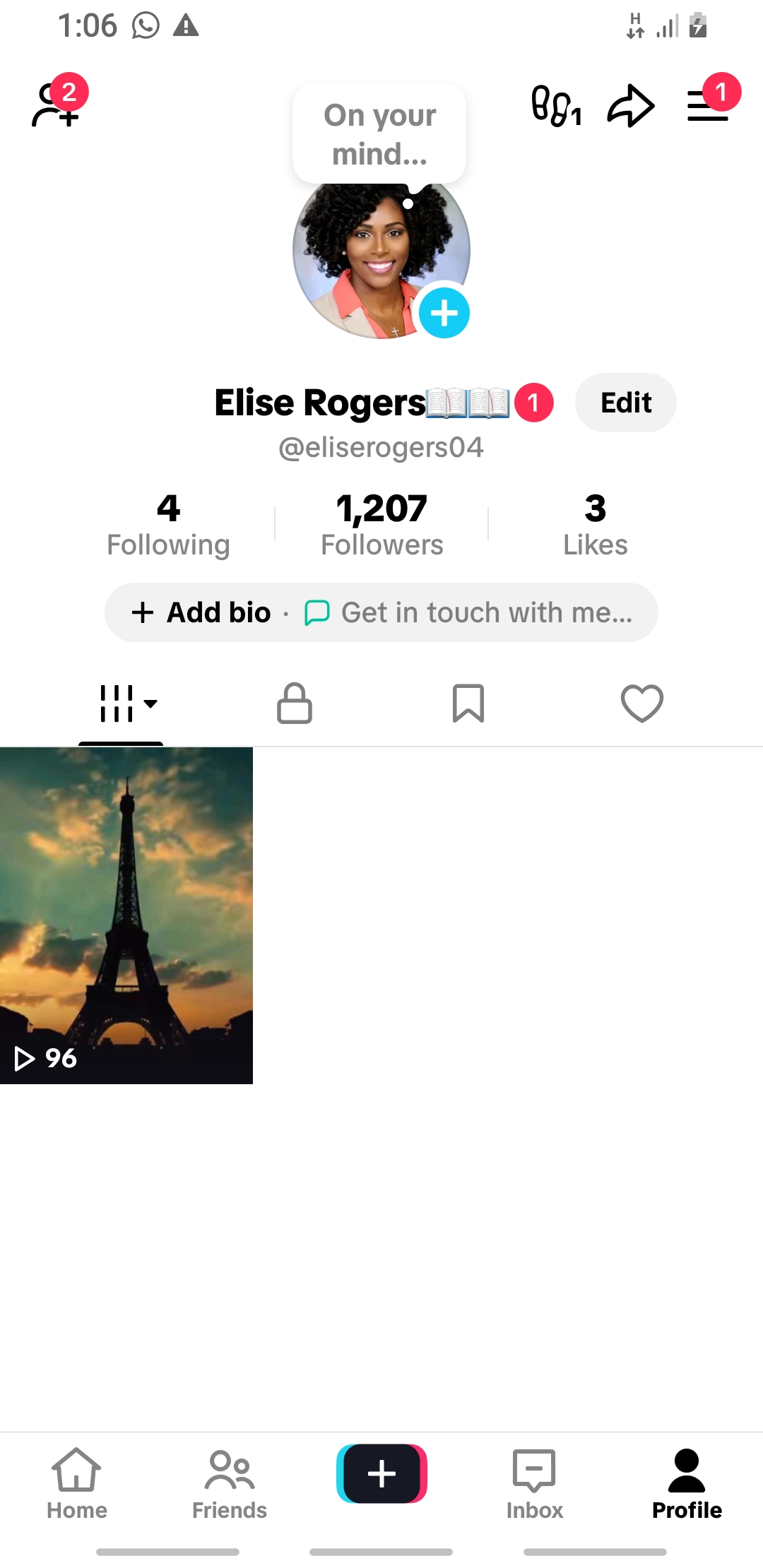The height and width of the screenshot is (1568, 763).
Task: Open the Likes count
Action: pyautogui.click(x=595, y=525)
